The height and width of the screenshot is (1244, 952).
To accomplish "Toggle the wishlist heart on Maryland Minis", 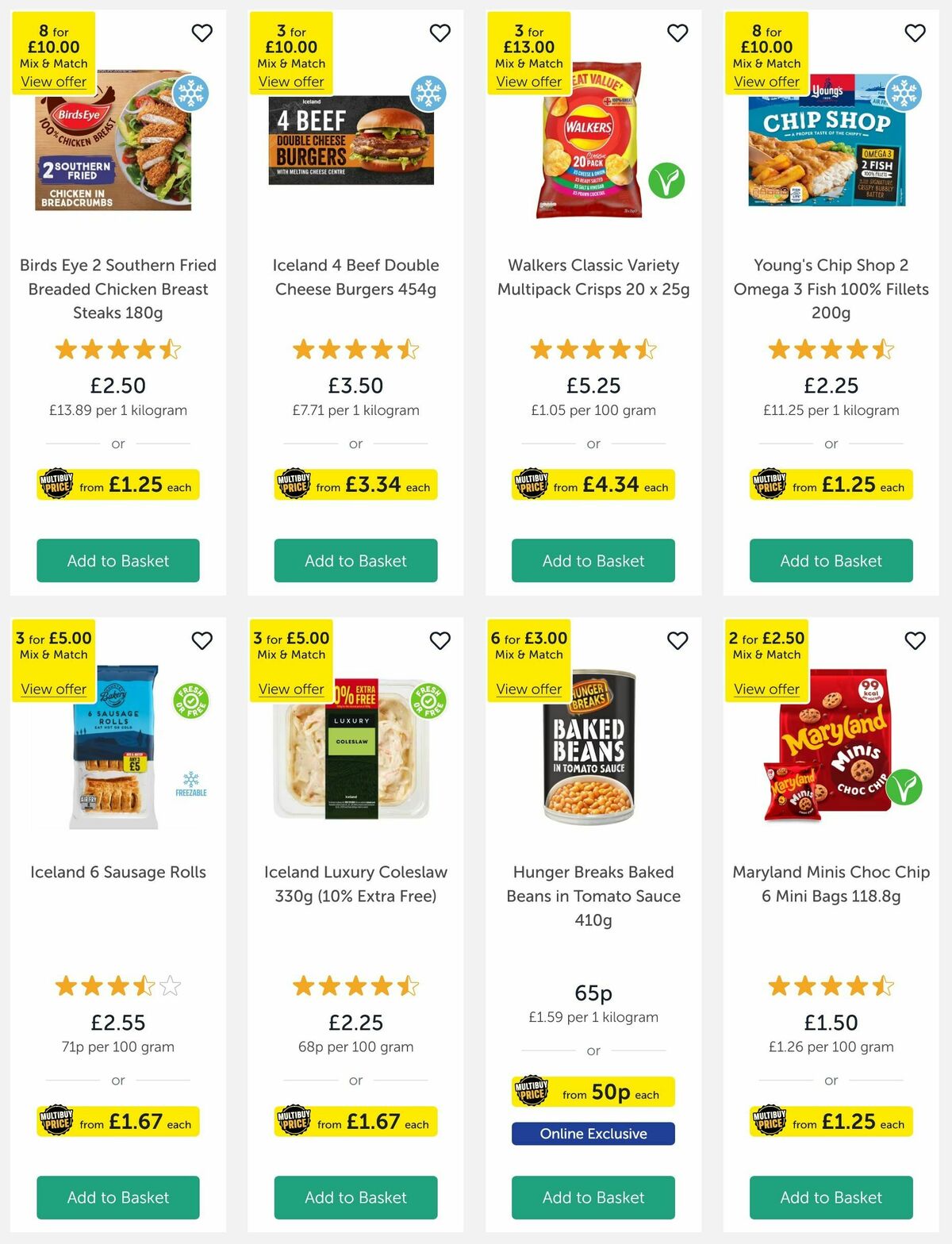I will [x=915, y=639].
